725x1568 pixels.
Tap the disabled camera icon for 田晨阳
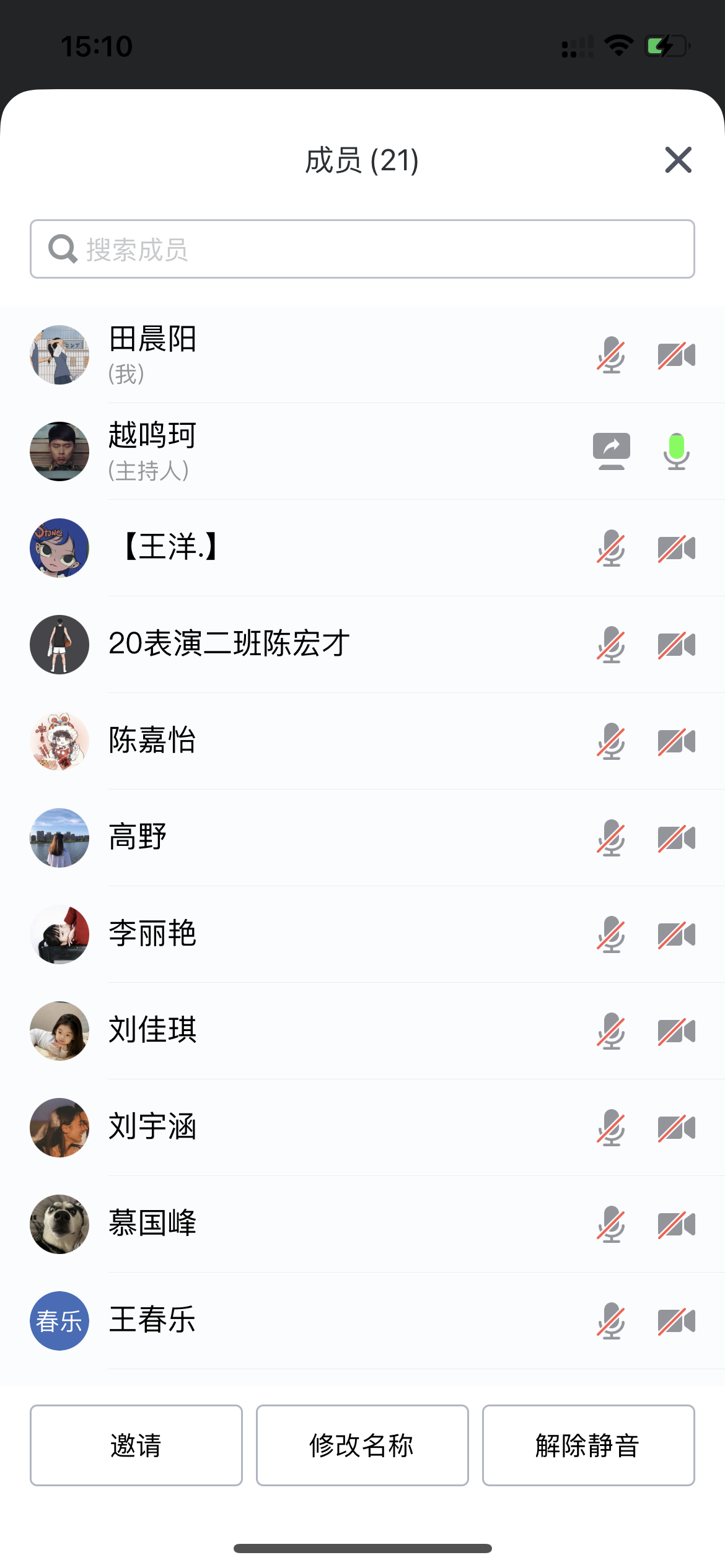coord(677,355)
